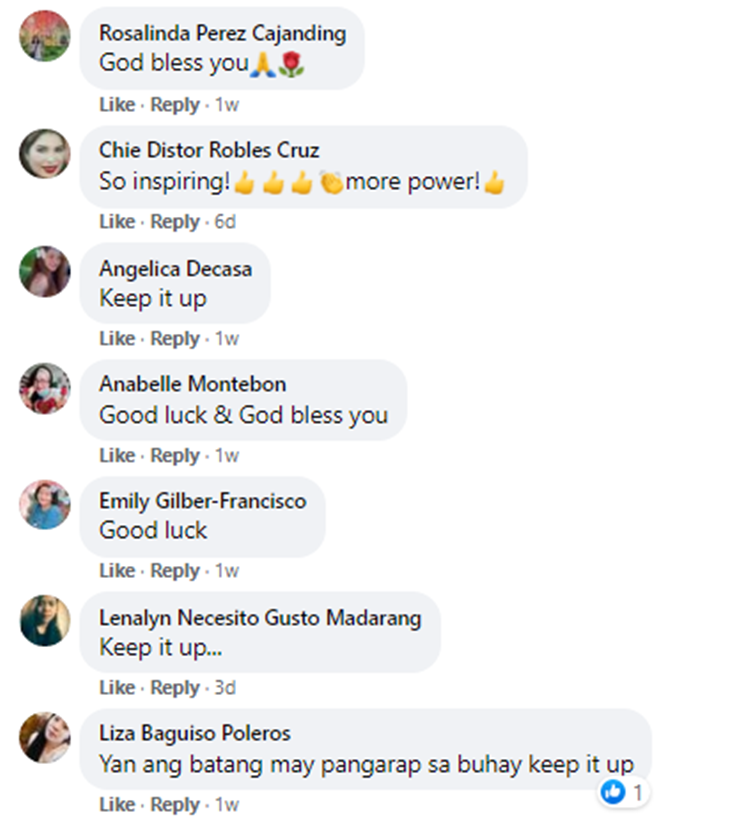The height and width of the screenshot is (824, 750).
Task: Reply to Liza Baguiso Poleros's comment
Action: pyautogui.click(x=175, y=805)
